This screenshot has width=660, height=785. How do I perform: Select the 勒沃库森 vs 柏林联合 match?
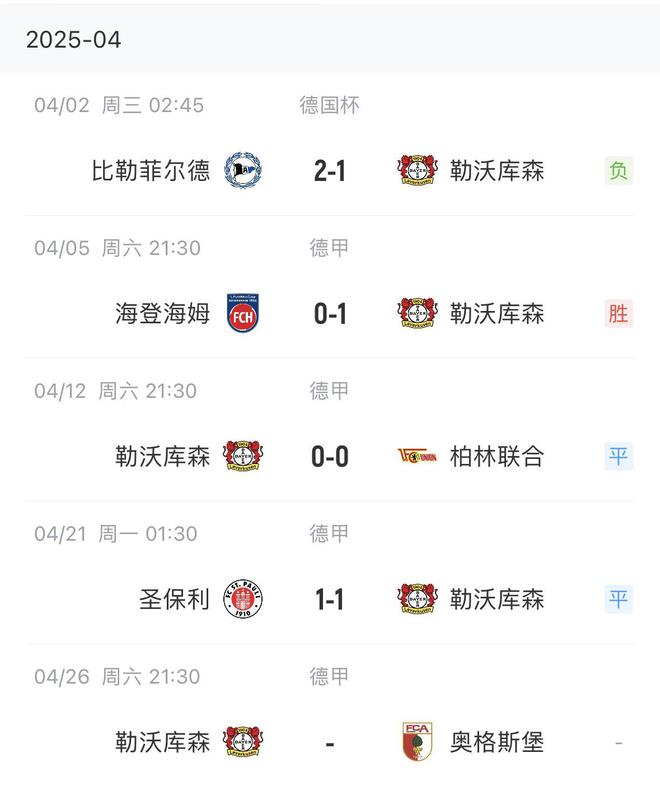click(x=329, y=457)
